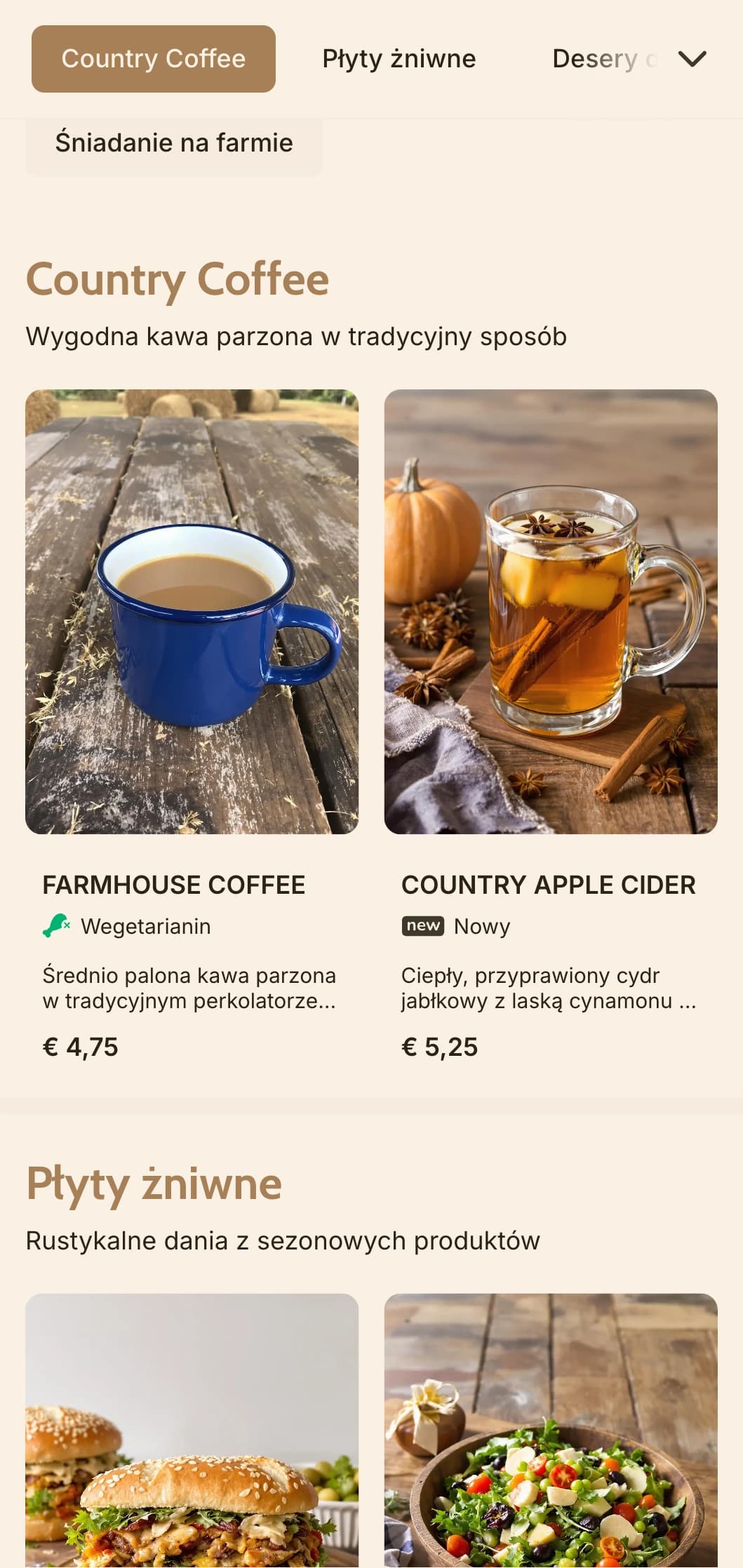Open the Śniadanie na farmie chip

174,143
